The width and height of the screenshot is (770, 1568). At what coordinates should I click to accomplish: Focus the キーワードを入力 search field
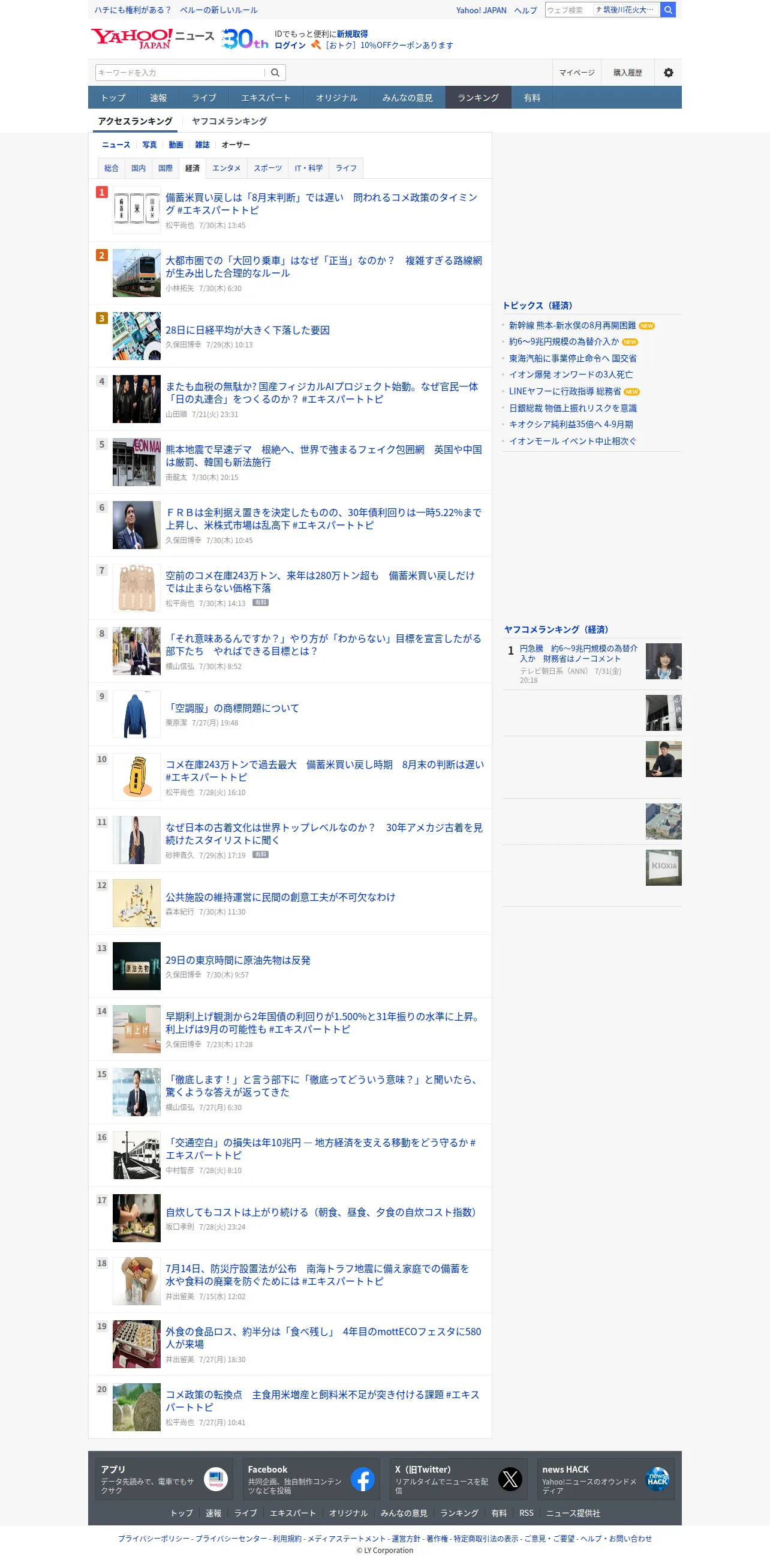coord(180,73)
